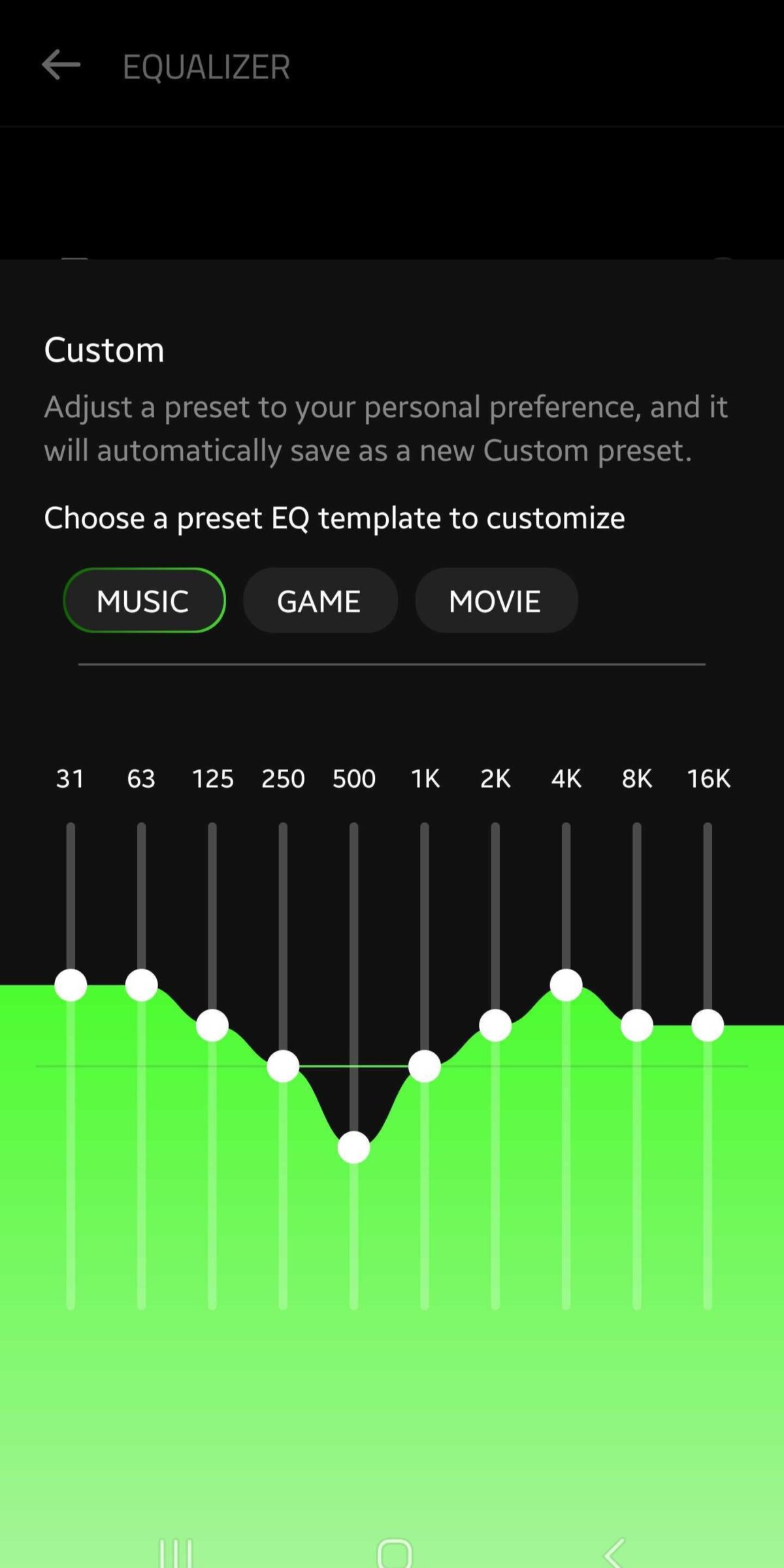The image size is (784, 1568).
Task: Choose the GAME preset template
Action: pos(319,600)
